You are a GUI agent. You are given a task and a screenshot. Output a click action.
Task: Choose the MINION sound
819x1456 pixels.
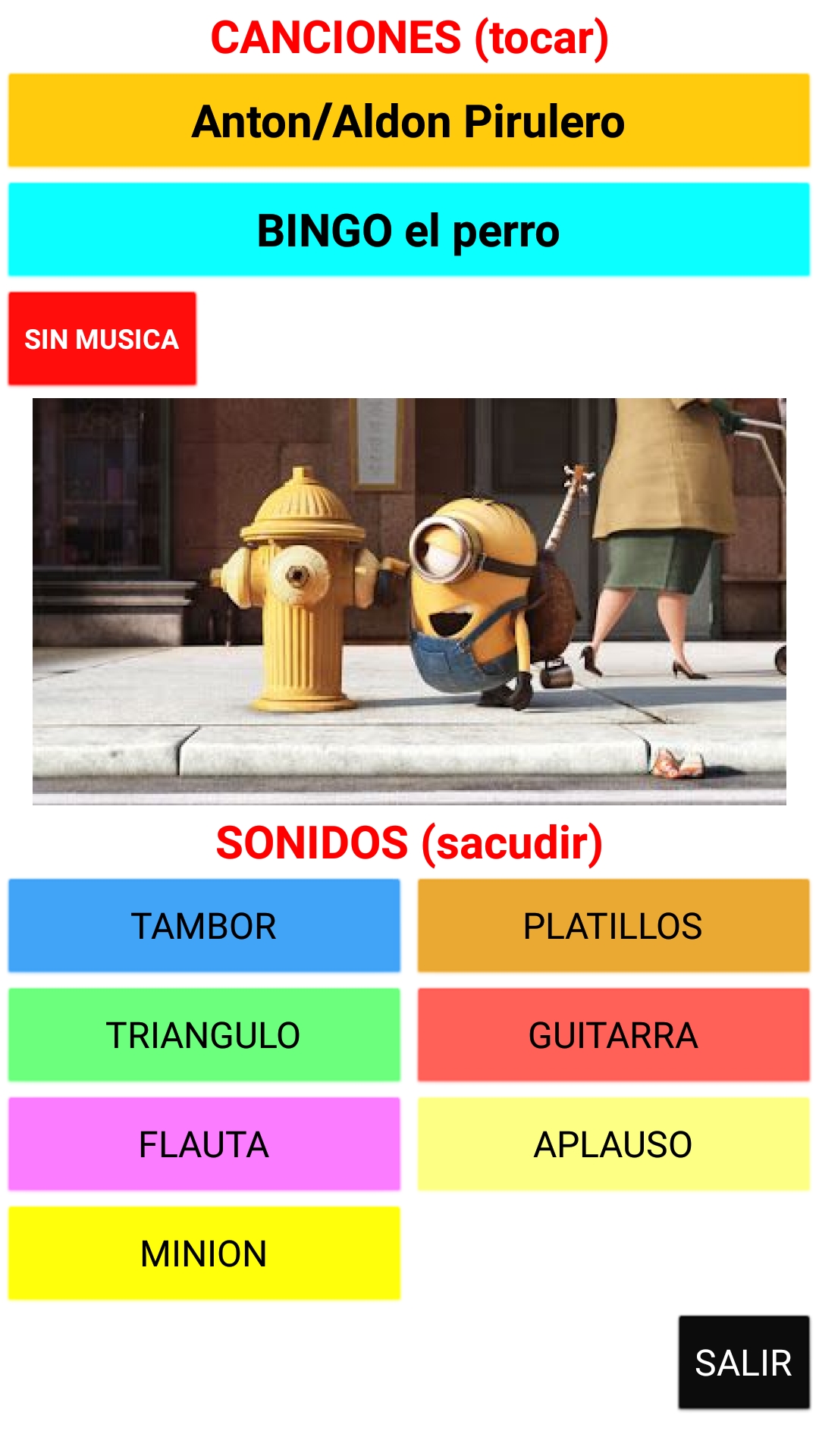click(x=204, y=1254)
